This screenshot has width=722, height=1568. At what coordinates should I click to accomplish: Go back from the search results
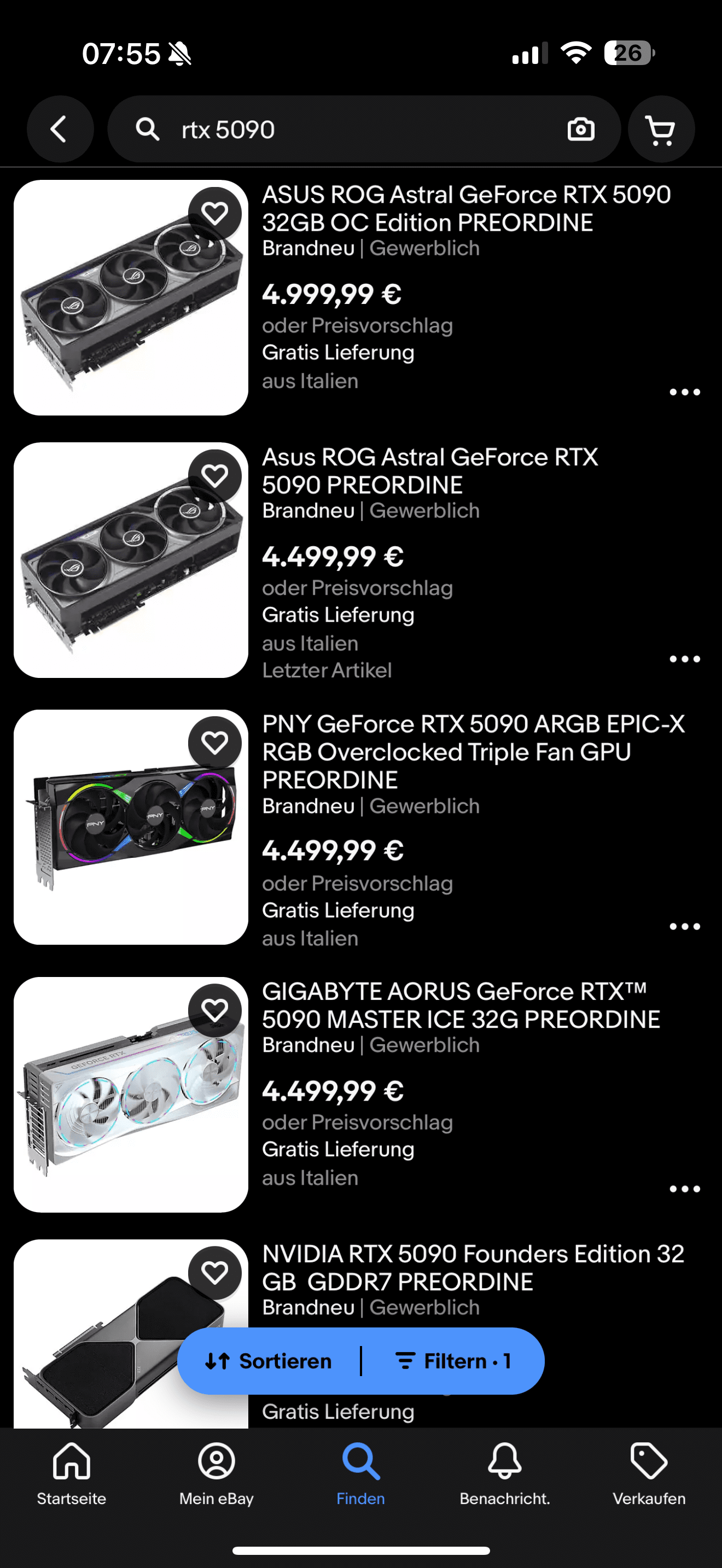pyautogui.click(x=60, y=129)
